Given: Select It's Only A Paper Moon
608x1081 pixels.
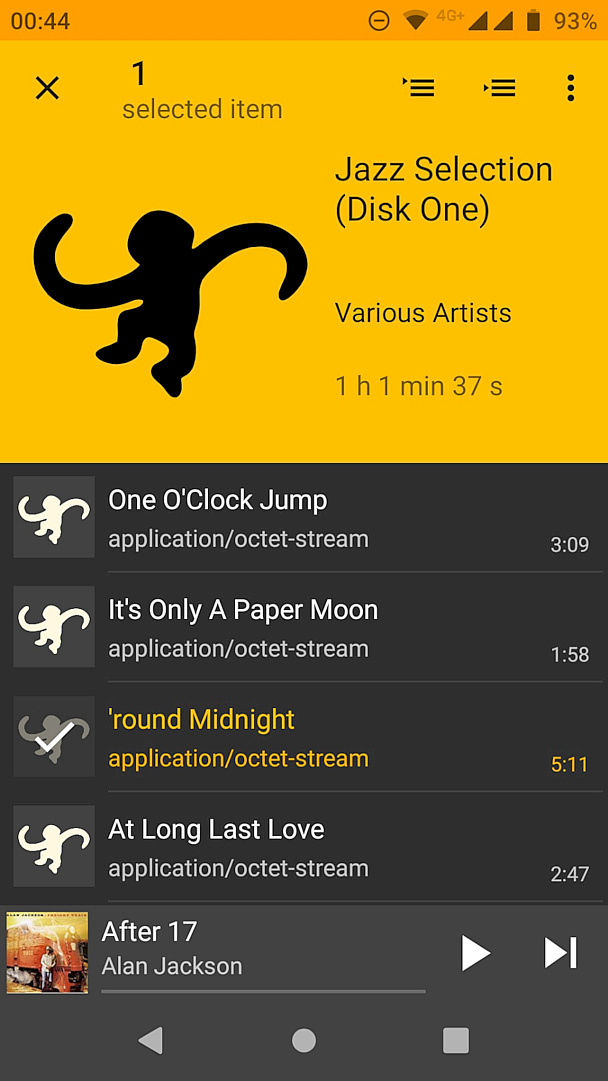Looking at the screenshot, I should [x=300, y=628].
